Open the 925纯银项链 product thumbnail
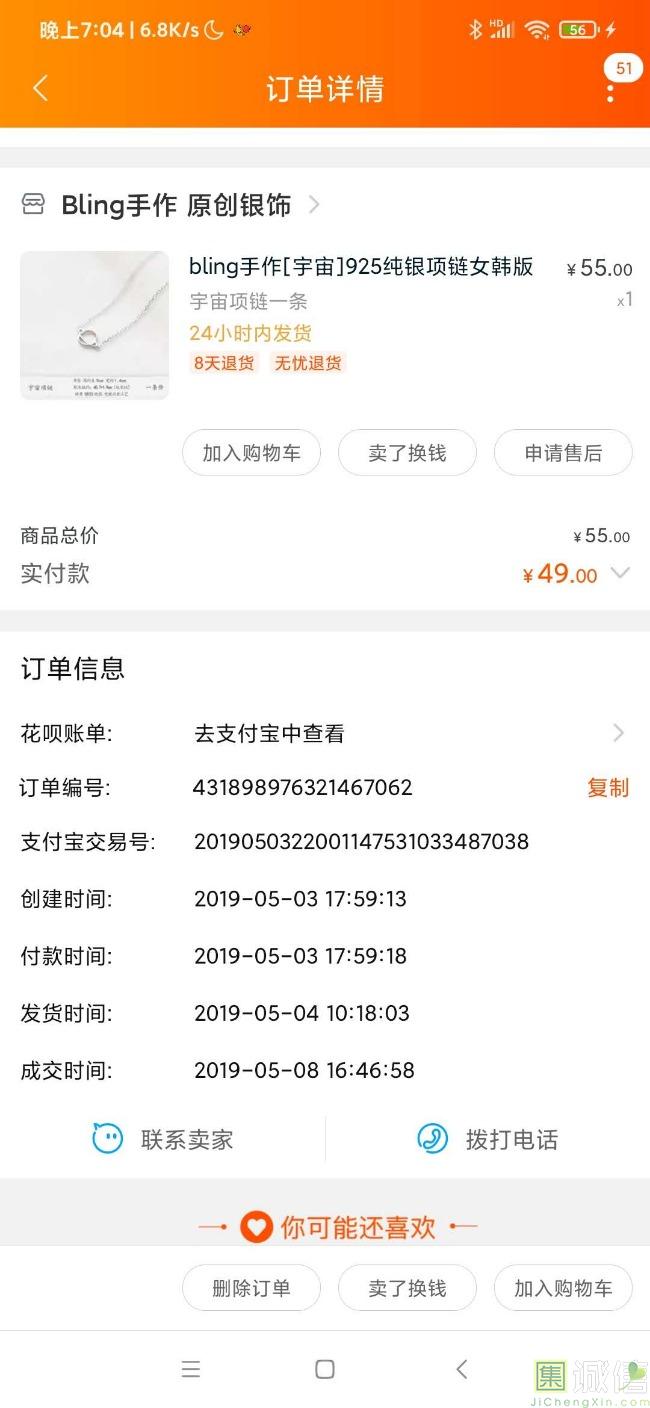 tap(95, 325)
